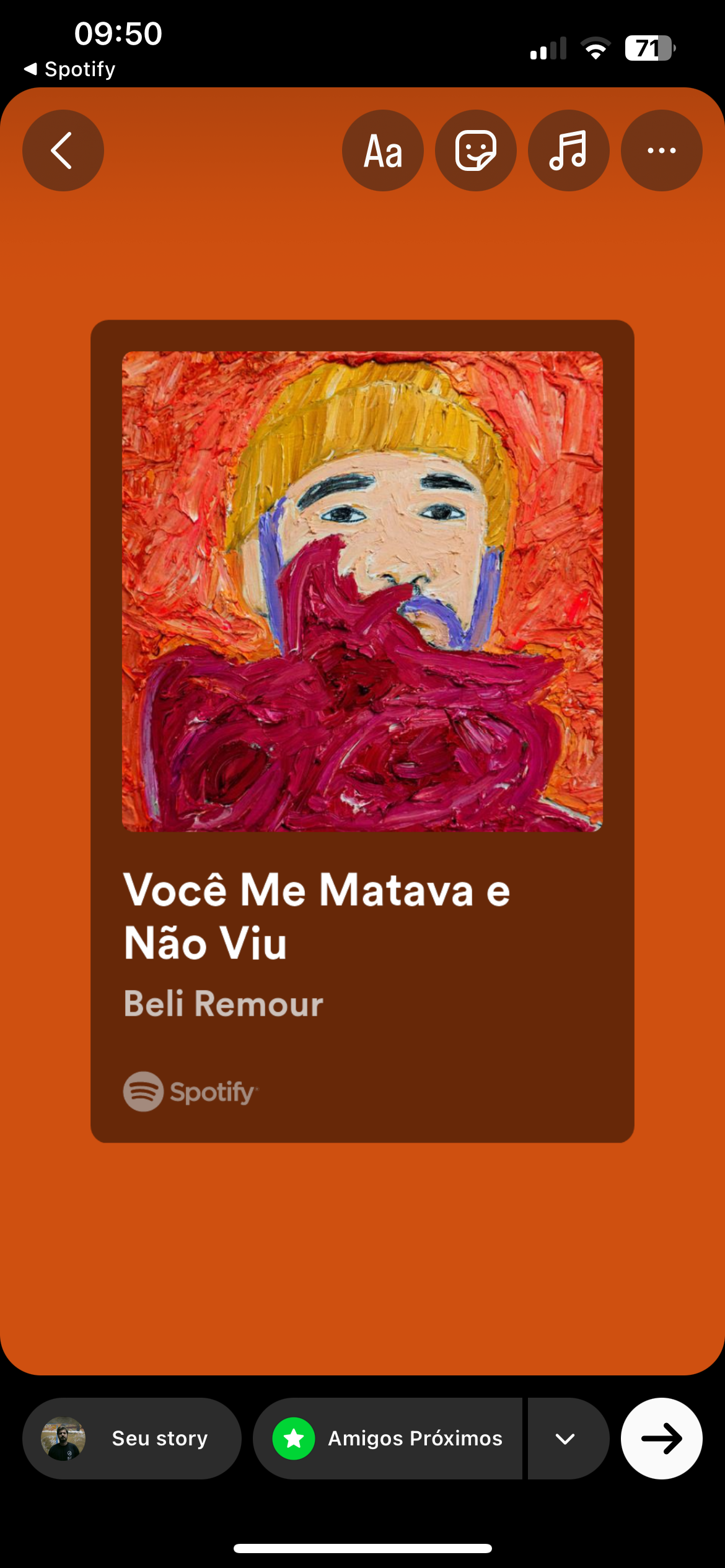
Task: Tap the arrow to continue sharing
Action: coord(661,1438)
